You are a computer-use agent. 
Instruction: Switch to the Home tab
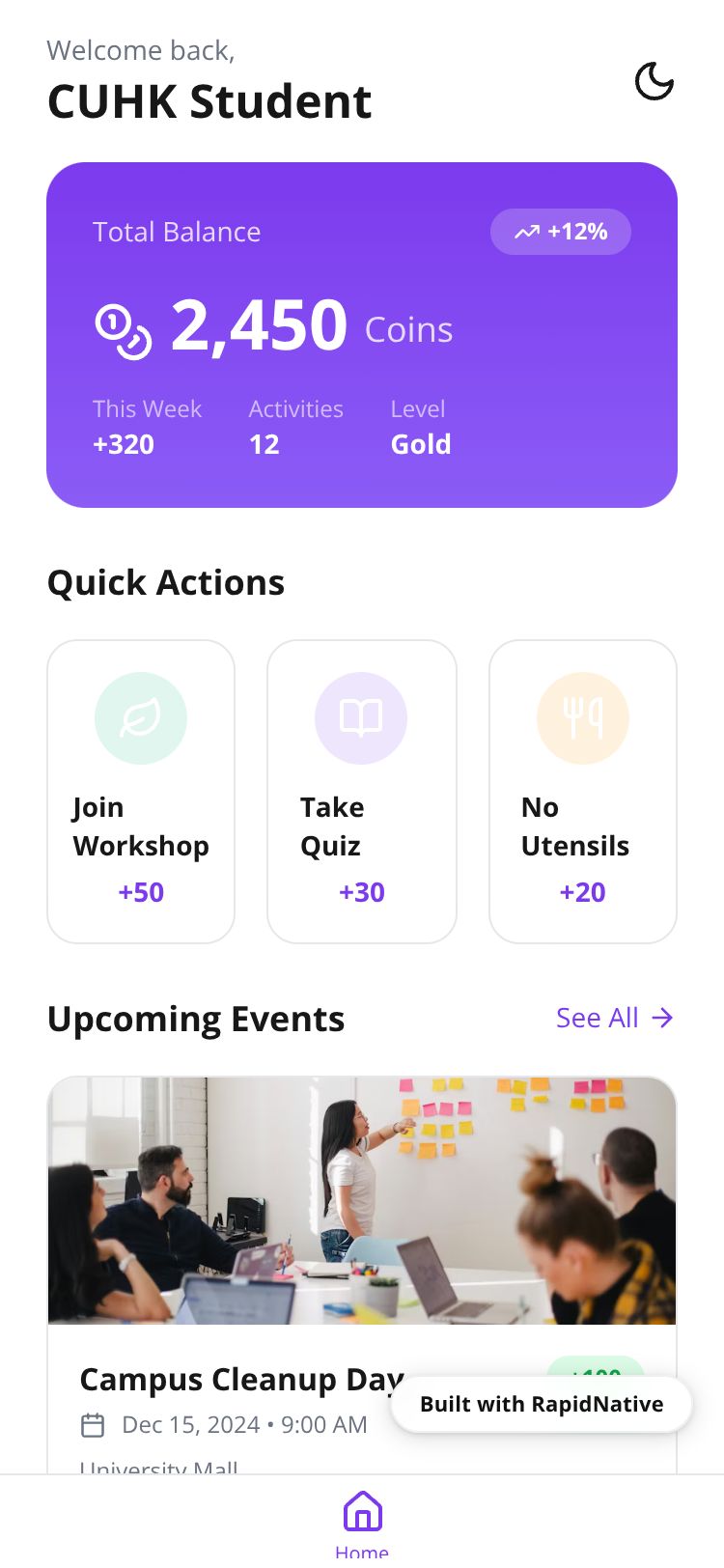click(362, 1522)
